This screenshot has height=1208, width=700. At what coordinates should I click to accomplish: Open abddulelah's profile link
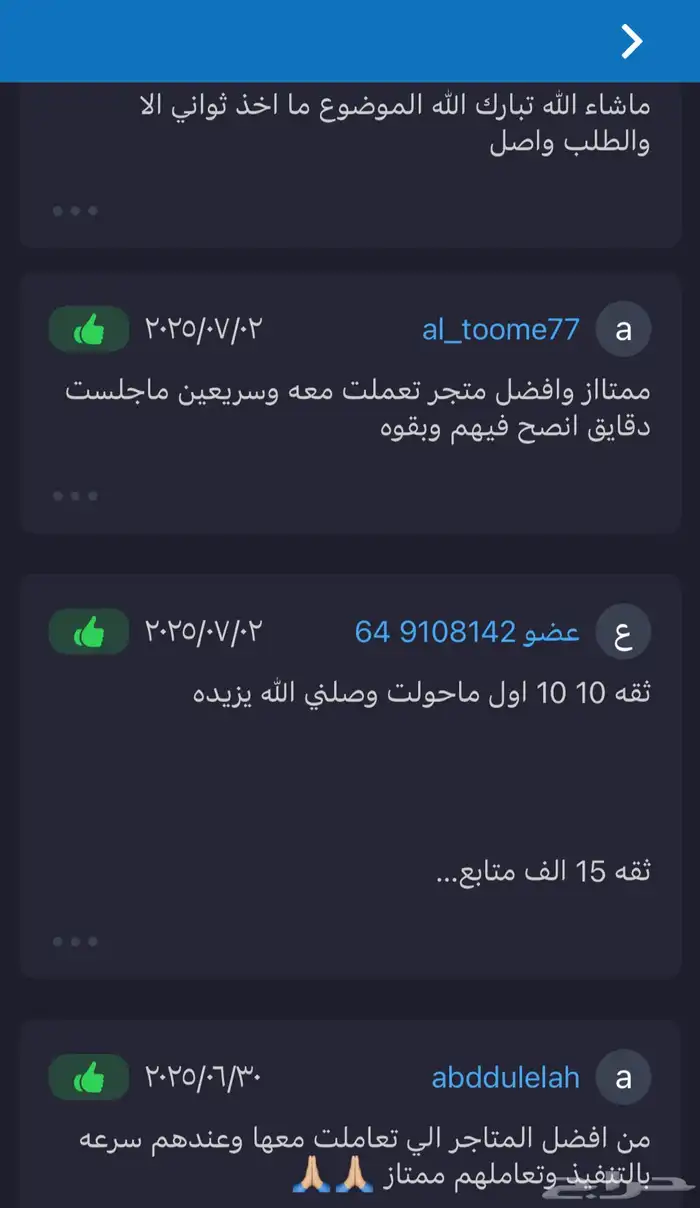pyautogui.click(x=505, y=1077)
